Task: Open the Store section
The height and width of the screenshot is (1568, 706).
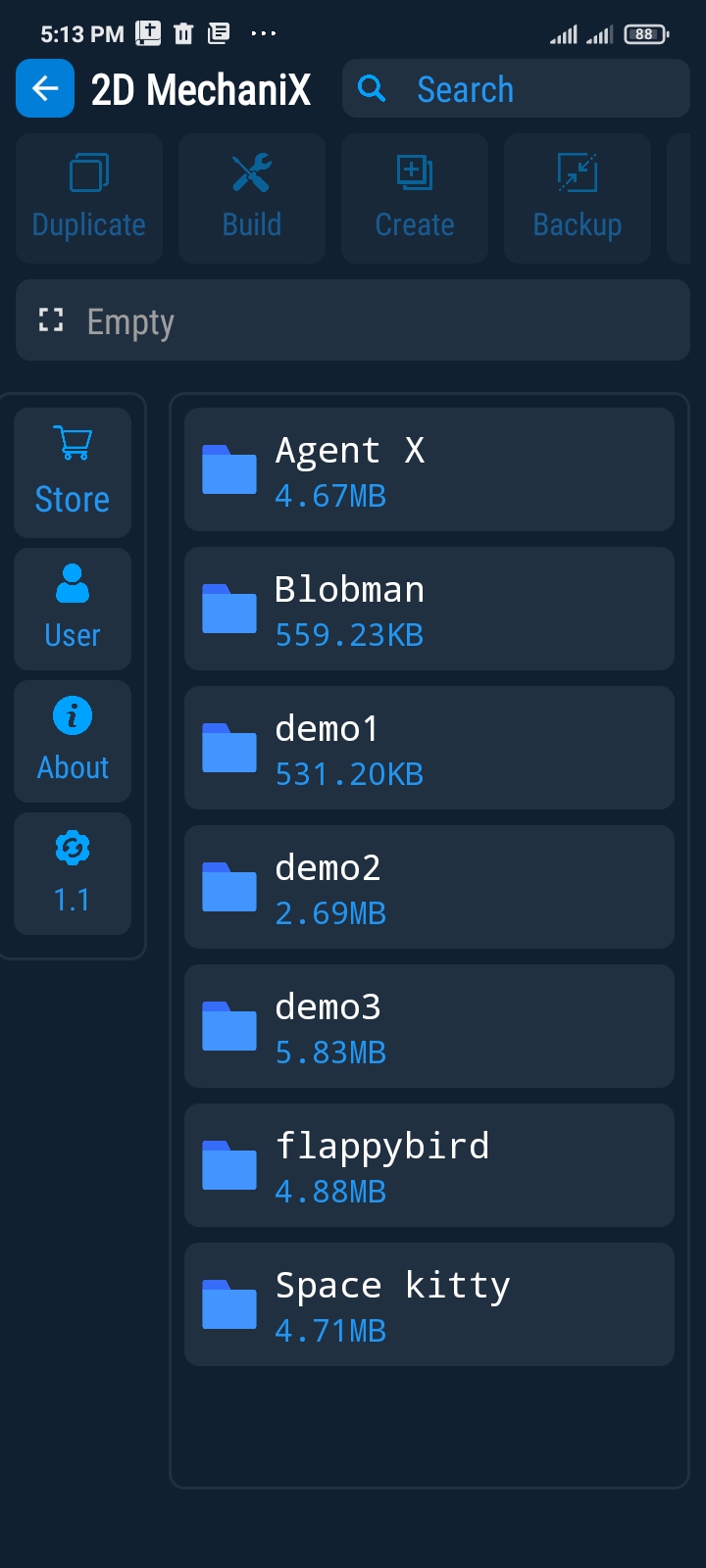Action: [73, 472]
